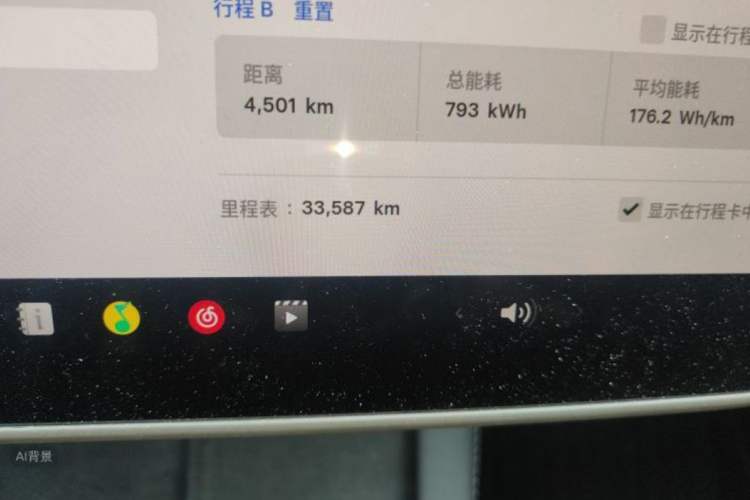Check 行程 B show-in-trip-card checkbox

pyautogui.click(x=652, y=31)
